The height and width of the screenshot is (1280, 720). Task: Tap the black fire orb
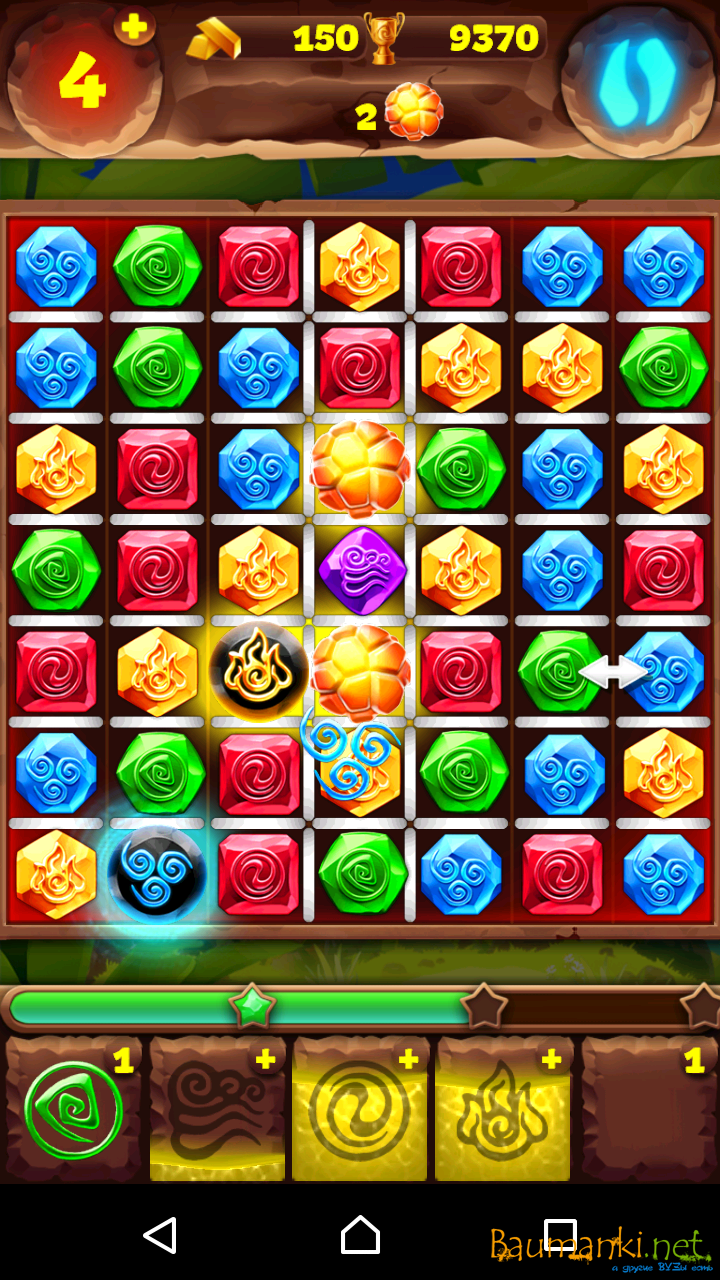260,670
